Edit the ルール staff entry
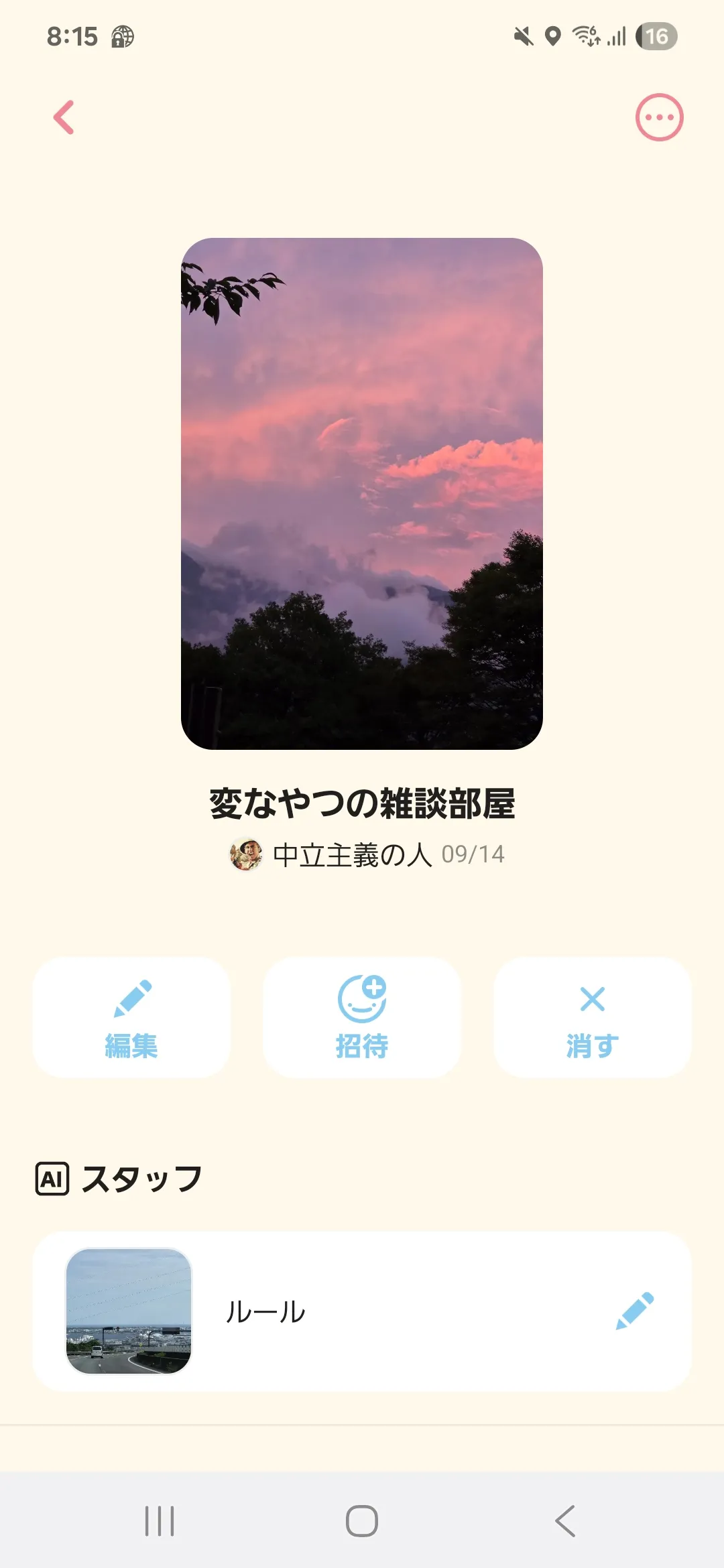Viewport: 724px width, 1568px height. coord(634,1311)
